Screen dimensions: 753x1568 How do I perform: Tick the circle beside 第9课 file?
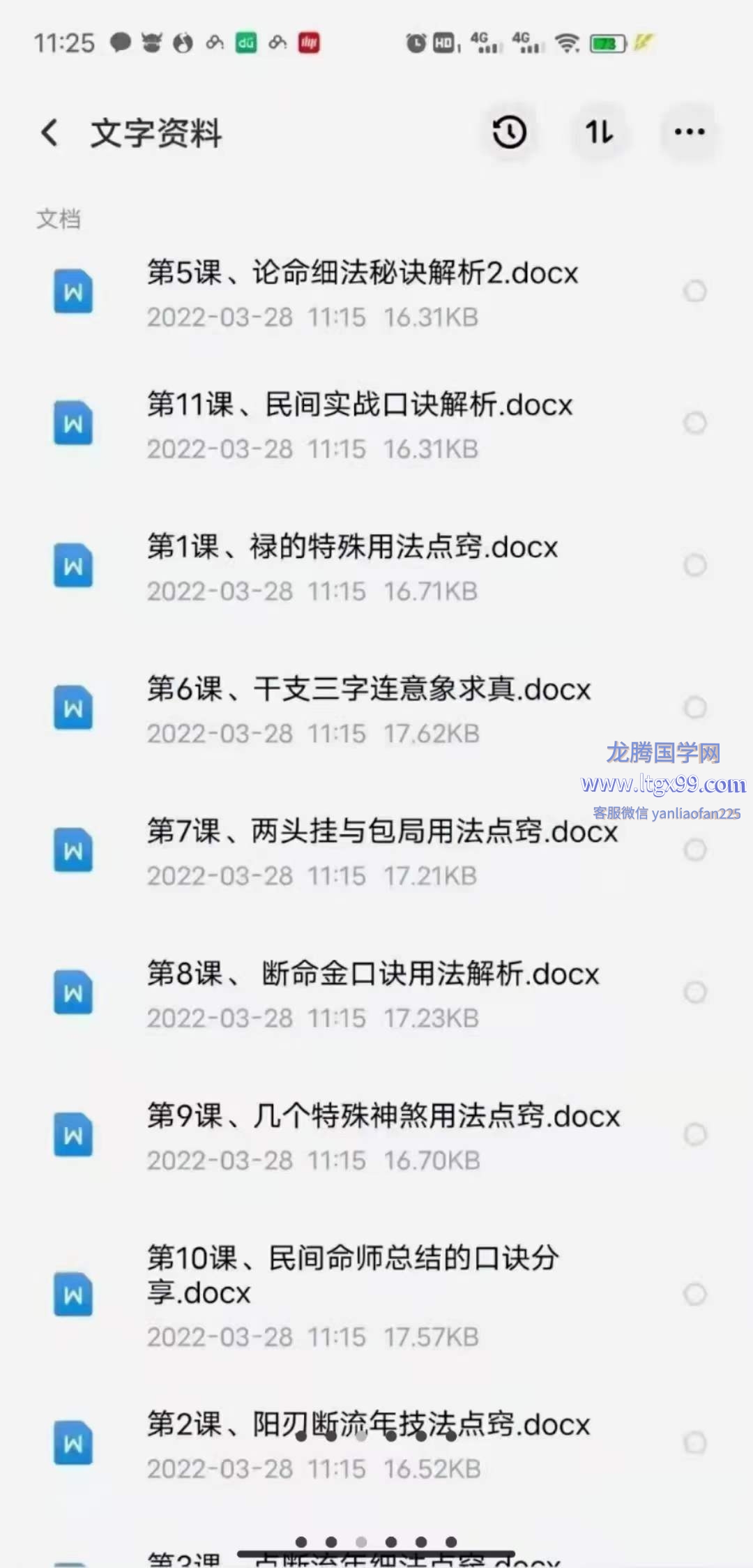tap(694, 1134)
